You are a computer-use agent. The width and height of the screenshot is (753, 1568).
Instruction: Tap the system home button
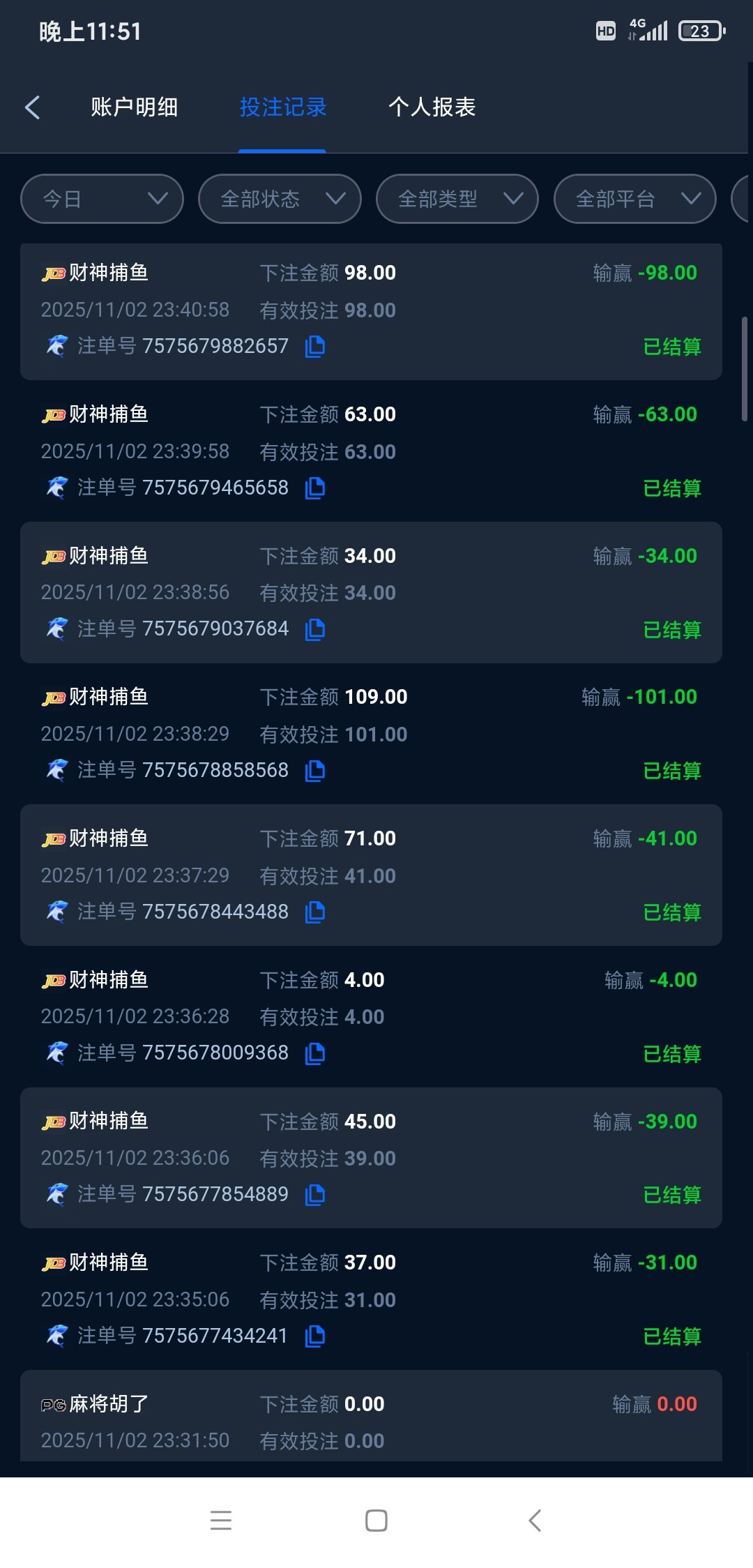point(376,1521)
